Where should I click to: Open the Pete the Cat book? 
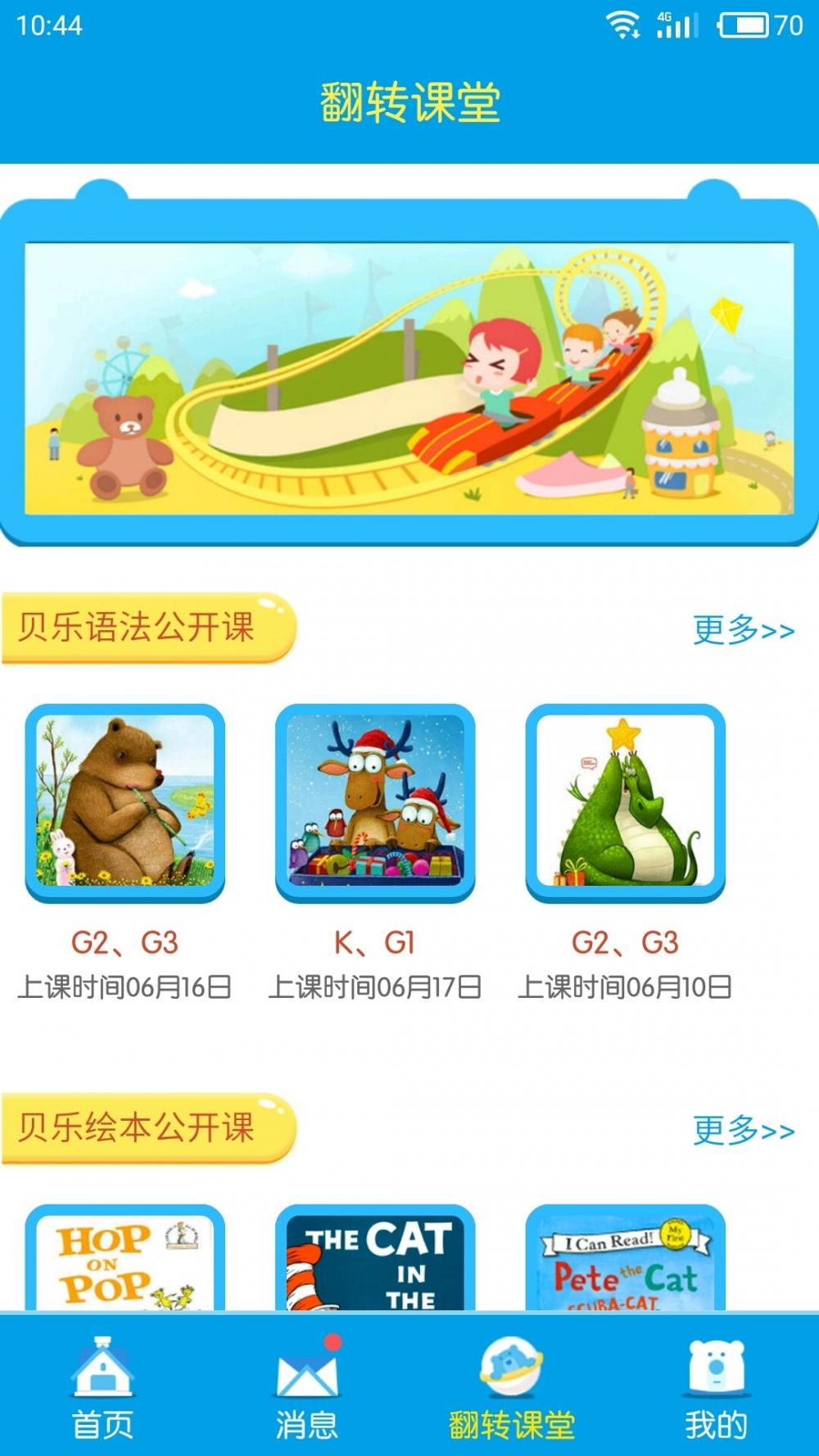[626, 1258]
